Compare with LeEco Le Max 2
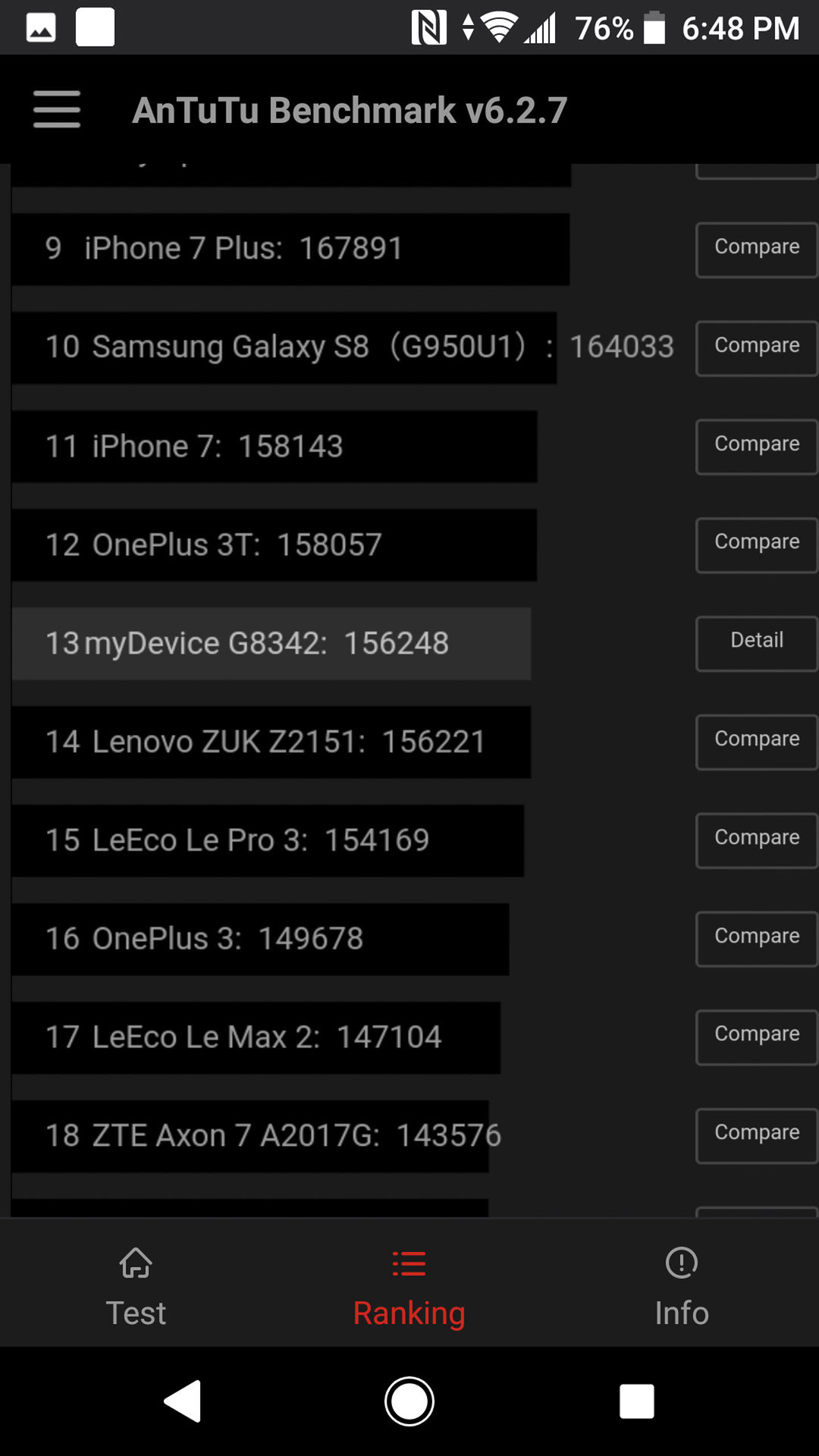819x1456 pixels. (x=757, y=1037)
